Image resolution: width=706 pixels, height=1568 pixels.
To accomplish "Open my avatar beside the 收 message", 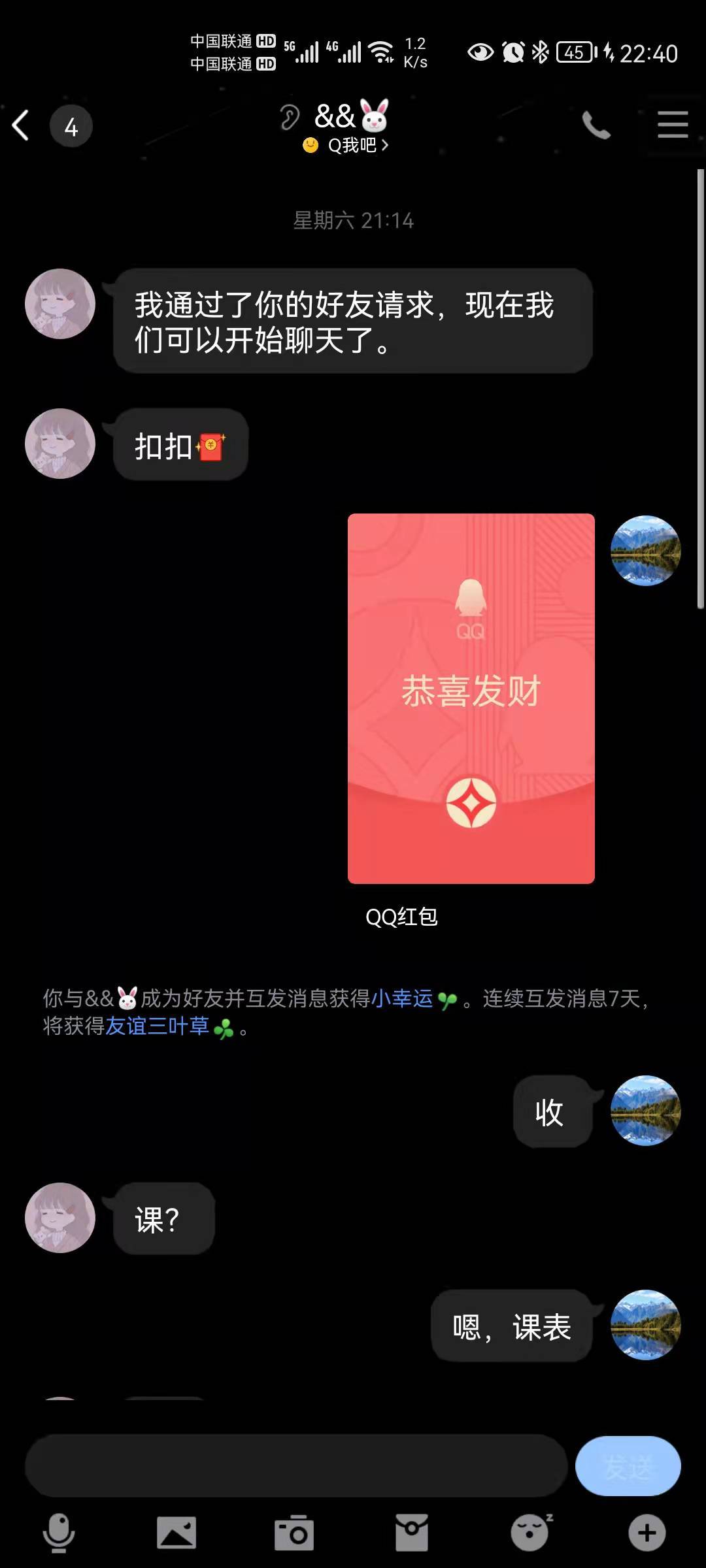I will click(x=645, y=1110).
